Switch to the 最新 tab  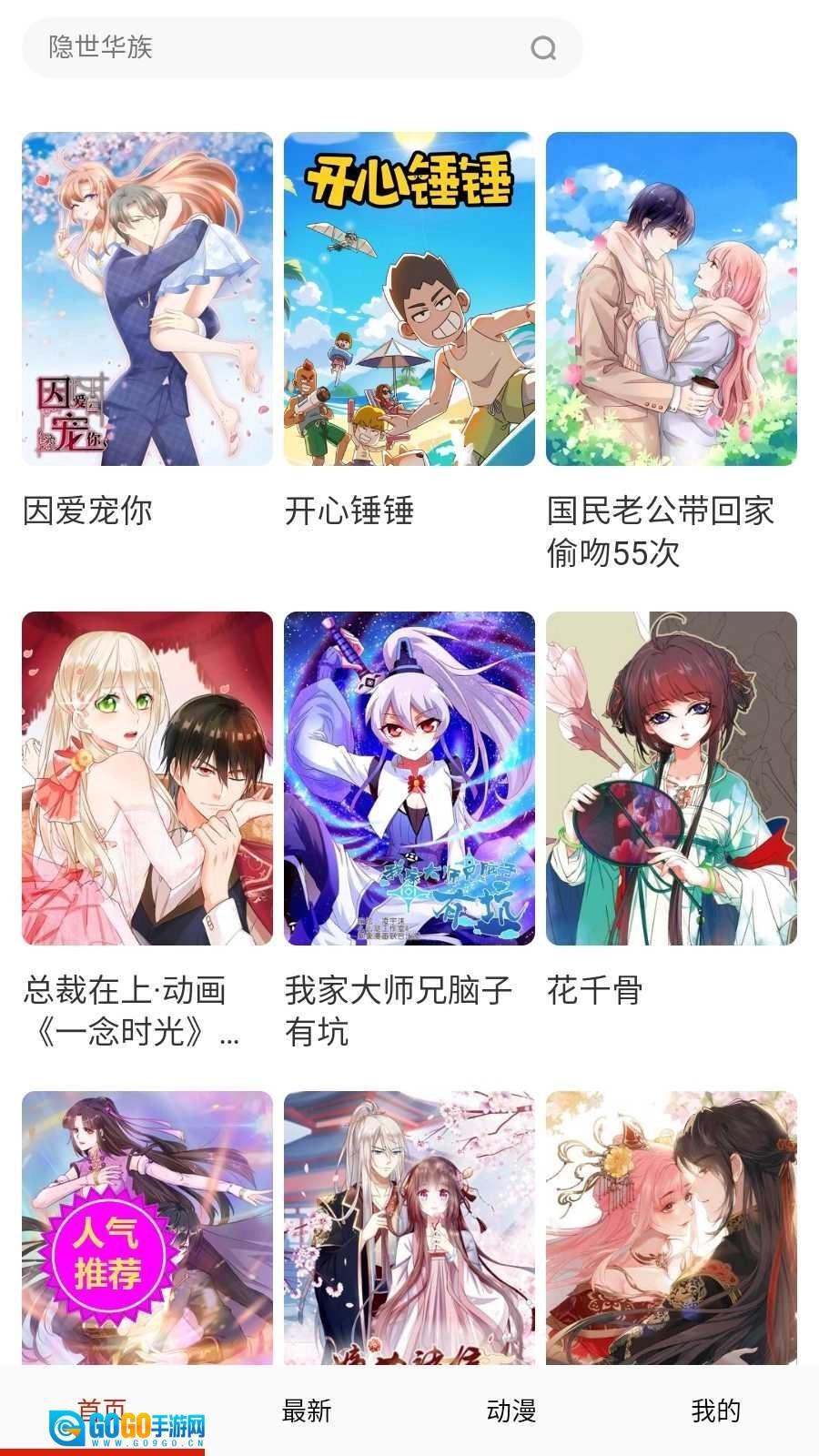coord(306,1411)
